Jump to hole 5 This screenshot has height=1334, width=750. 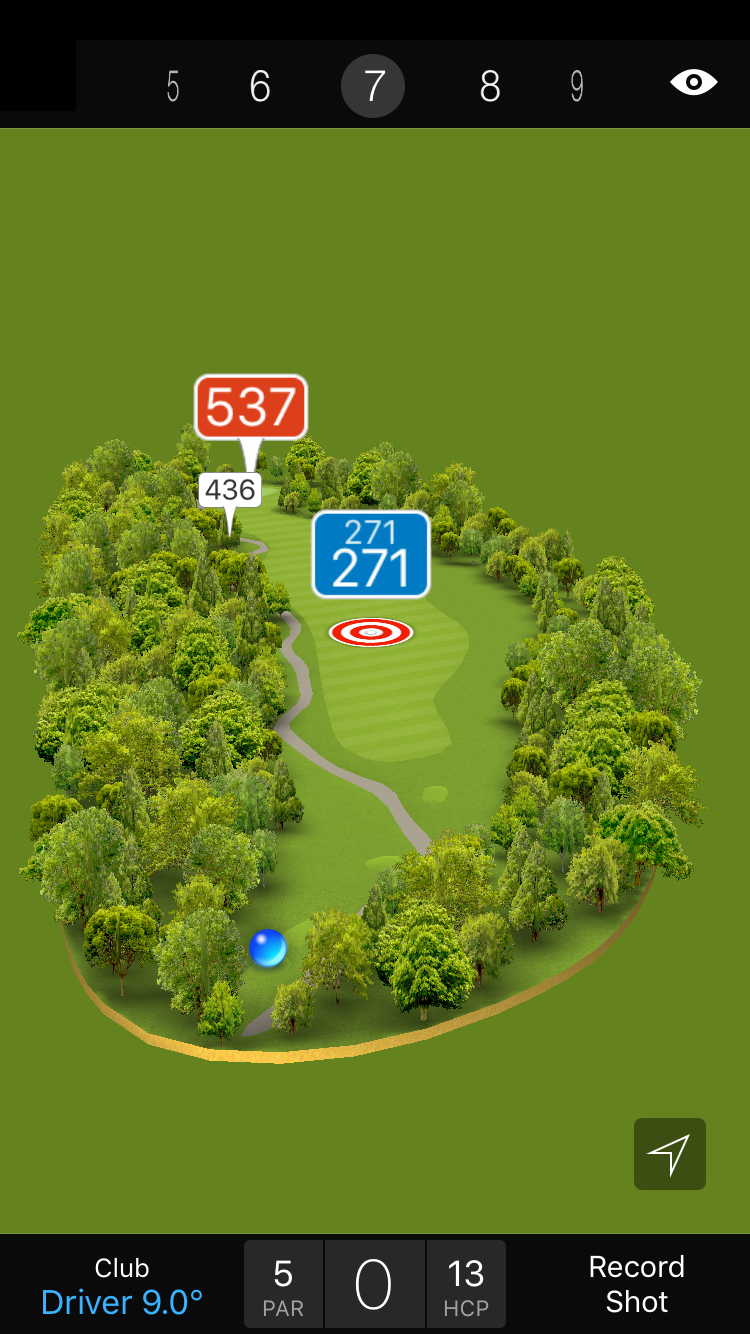[x=173, y=87]
